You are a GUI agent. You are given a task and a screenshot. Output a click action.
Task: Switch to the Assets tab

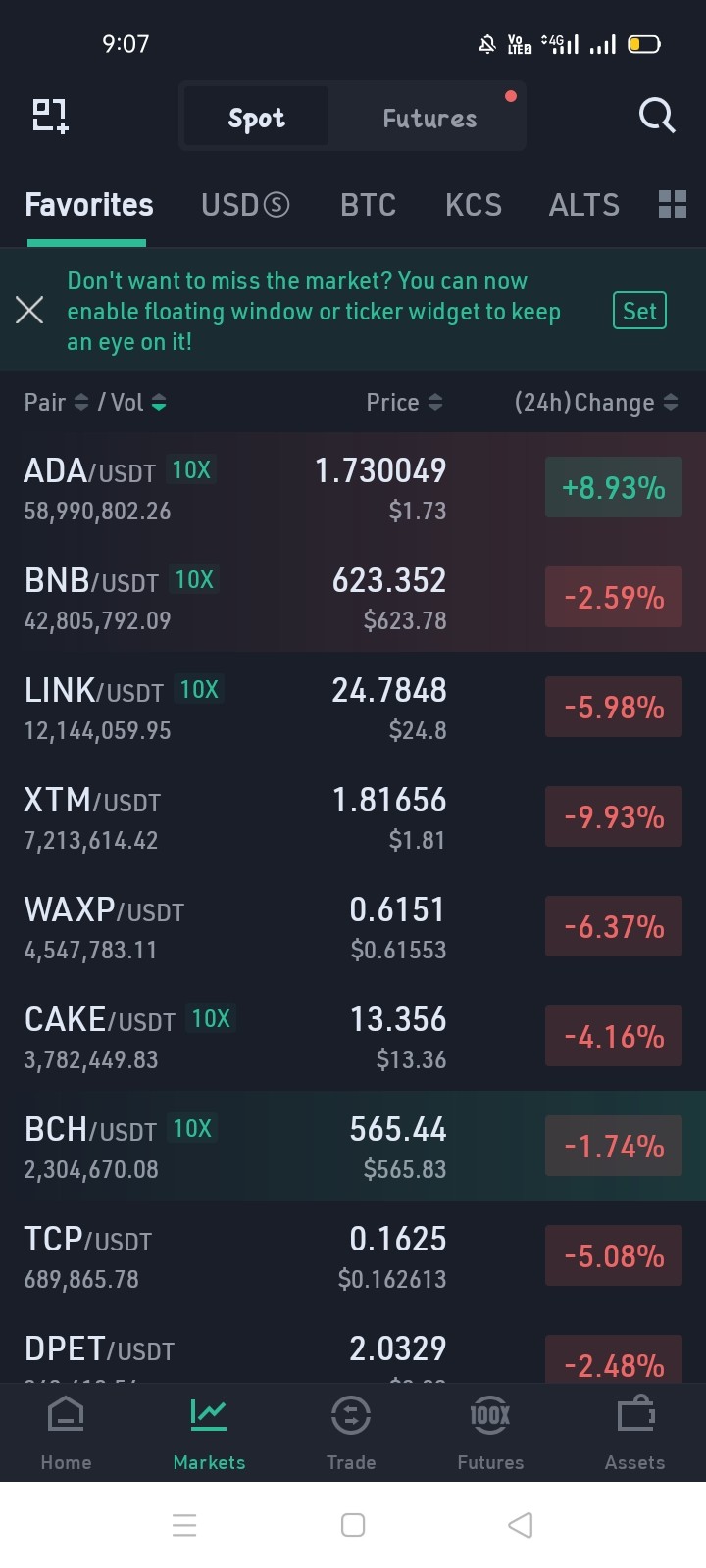634,1433
